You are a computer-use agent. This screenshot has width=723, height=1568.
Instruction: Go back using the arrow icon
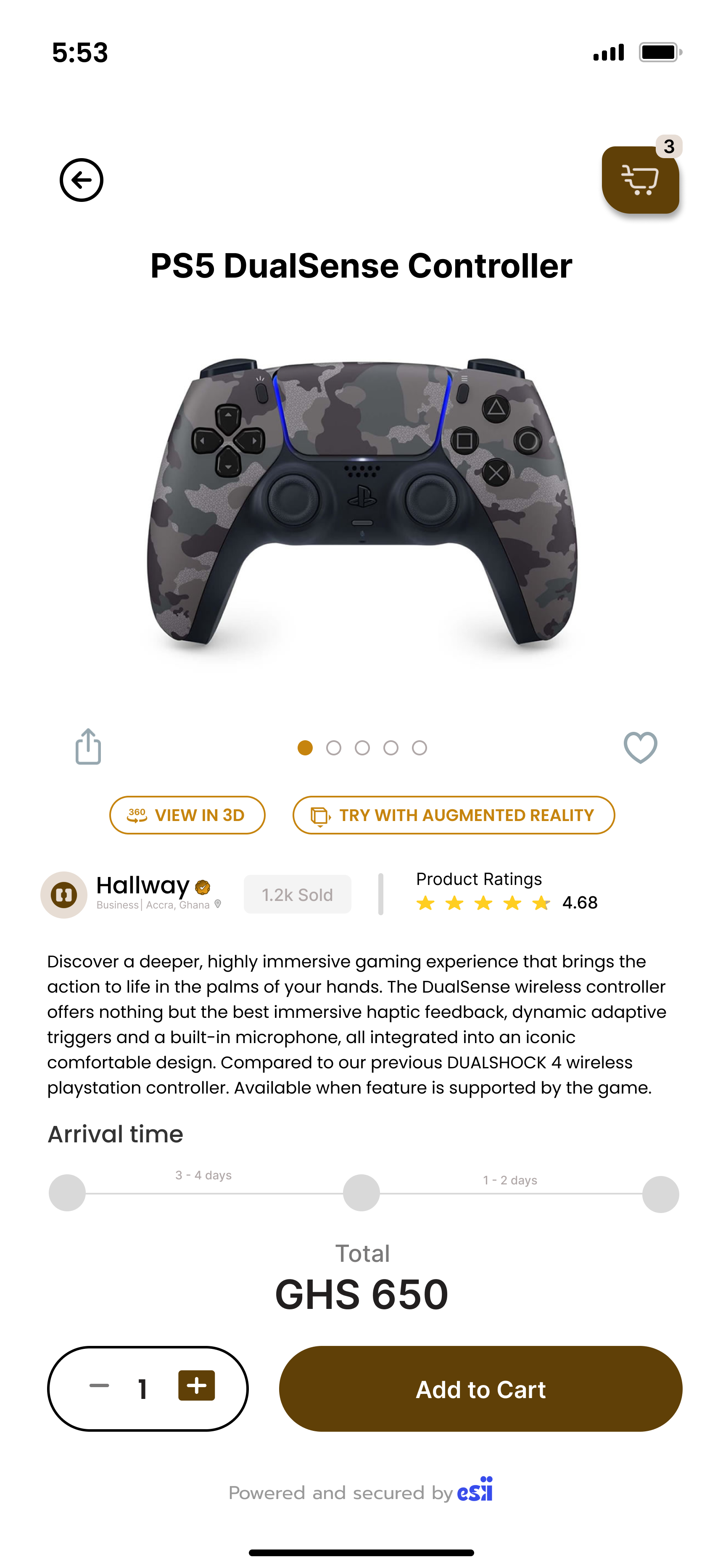coord(81,180)
